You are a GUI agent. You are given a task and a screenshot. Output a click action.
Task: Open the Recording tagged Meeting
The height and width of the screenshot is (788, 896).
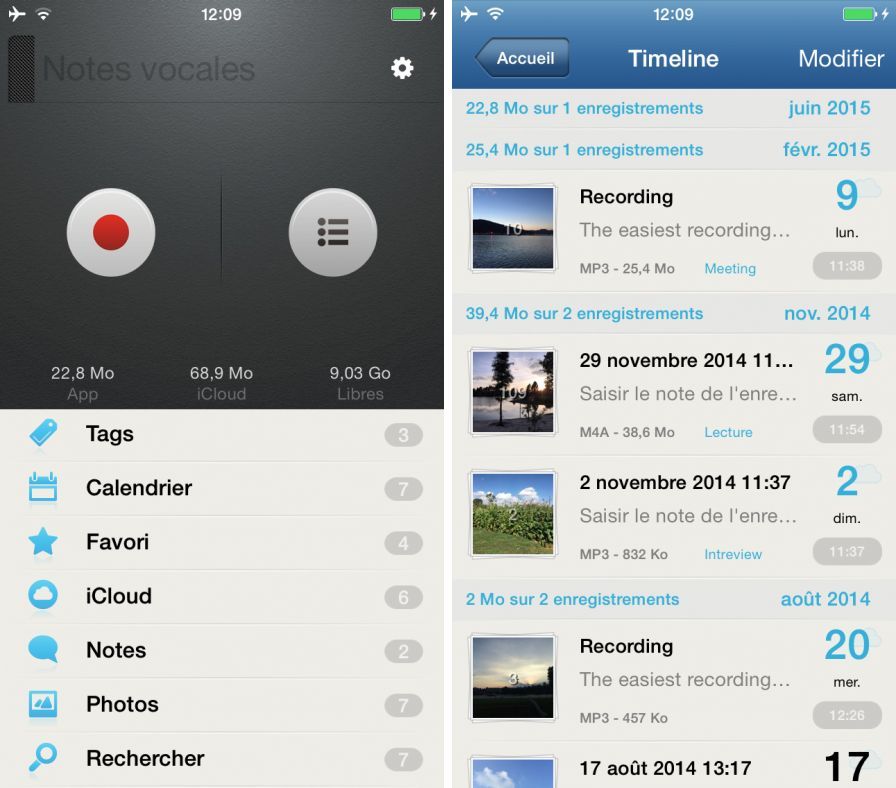pos(675,230)
